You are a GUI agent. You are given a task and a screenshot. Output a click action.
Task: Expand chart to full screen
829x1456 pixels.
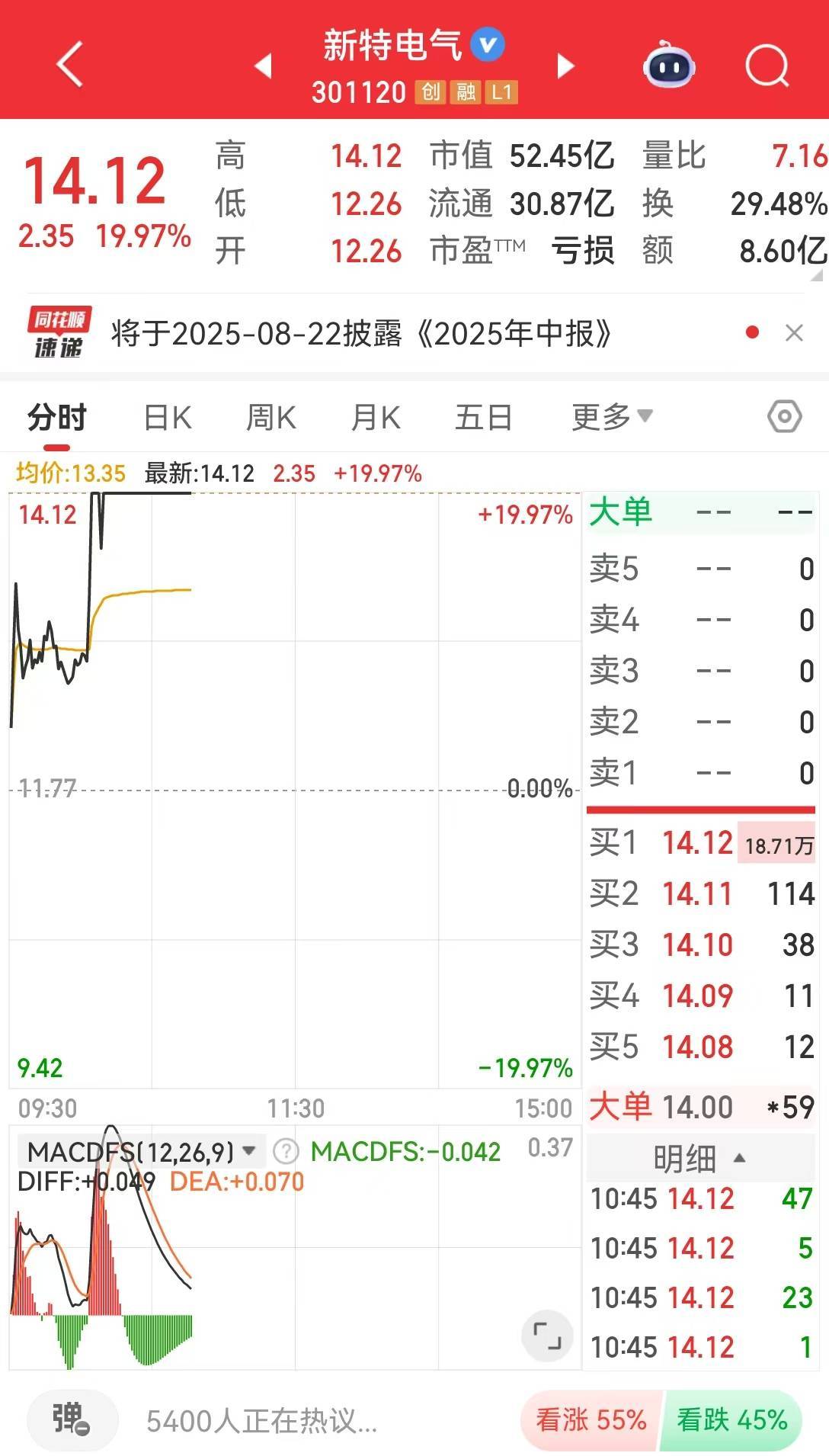click(547, 1336)
